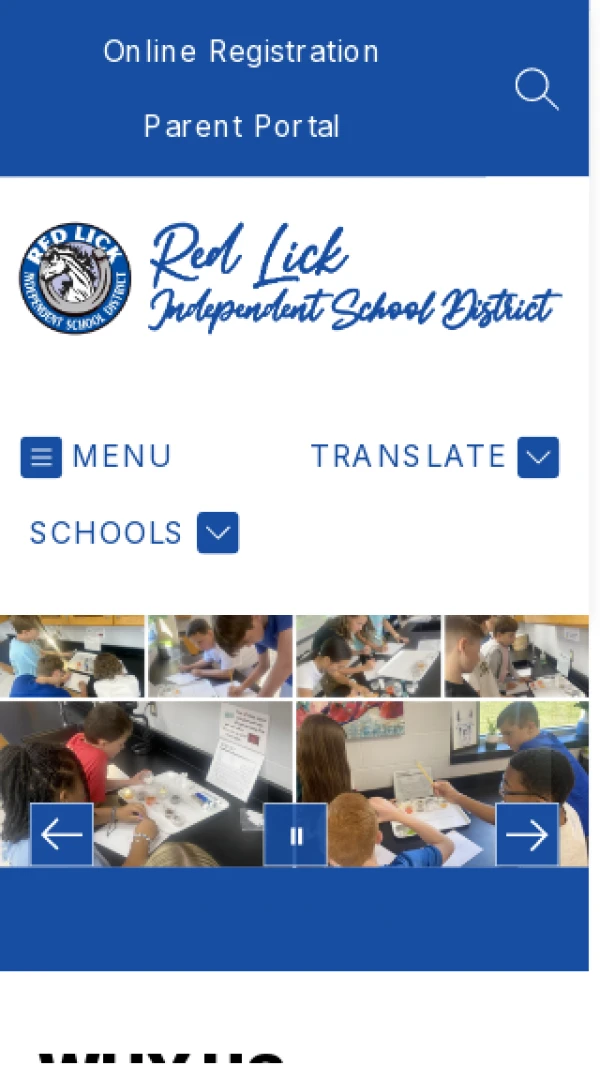Open the Online Registration link

[241, 52]
